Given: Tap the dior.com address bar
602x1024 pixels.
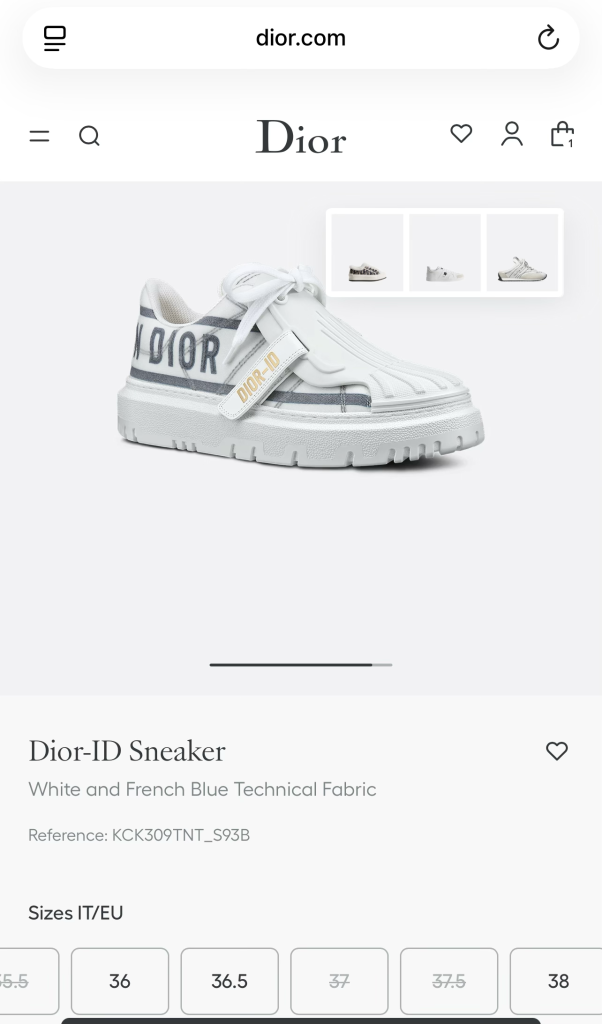Looking at the screenshot, I should coord(300,38).
